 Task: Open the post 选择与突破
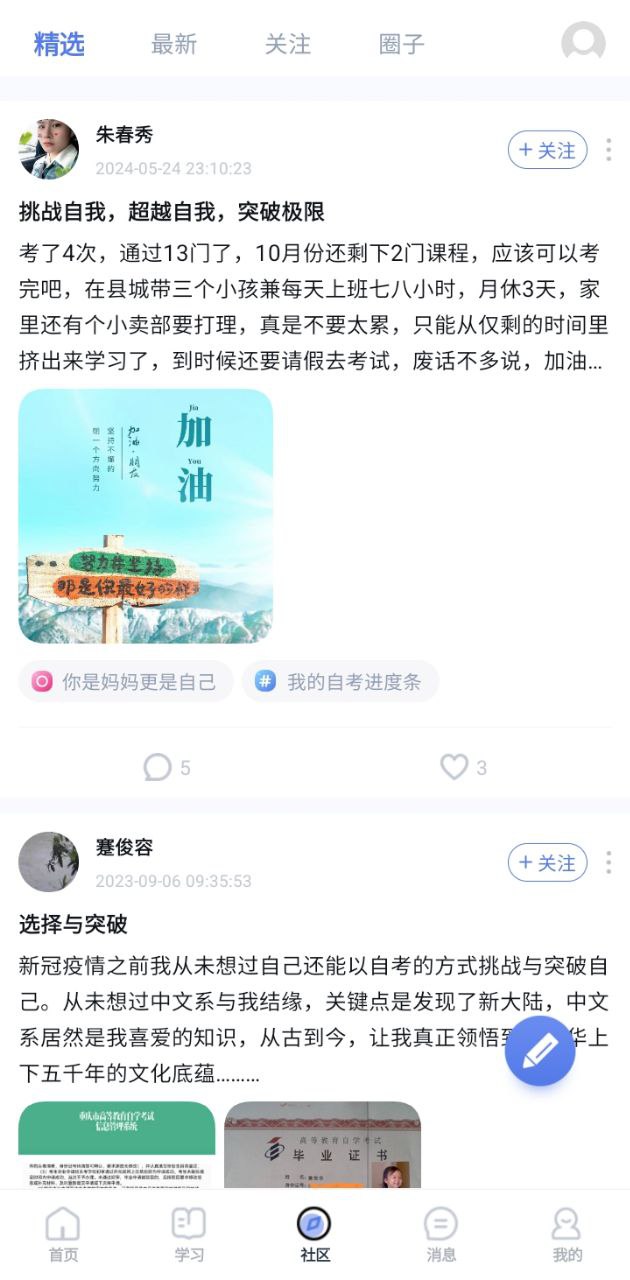tap(73, 924)
